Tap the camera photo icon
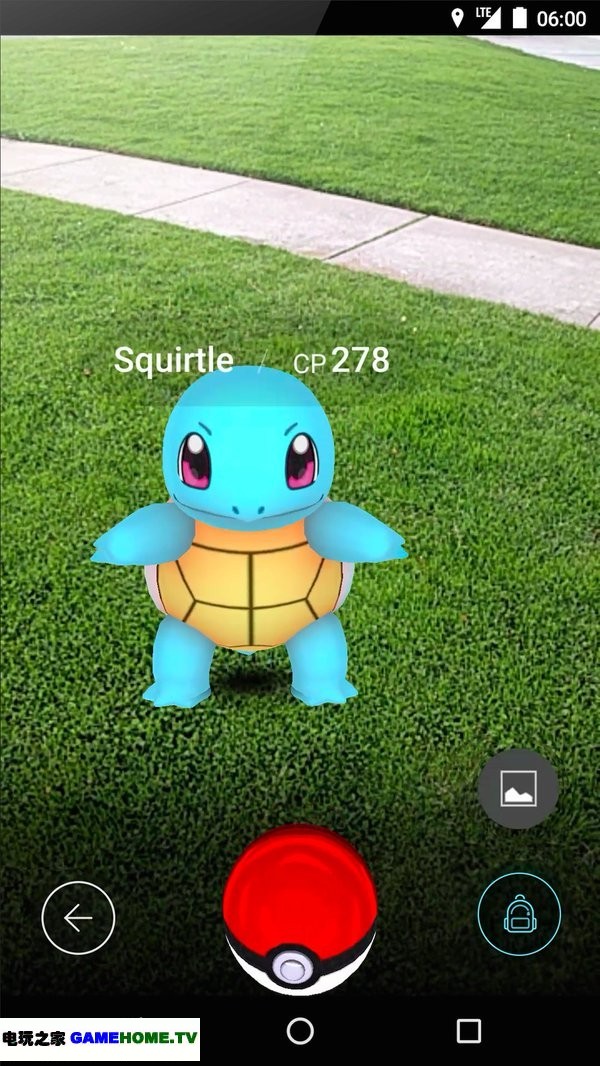600x1066 pixels. 518,789
